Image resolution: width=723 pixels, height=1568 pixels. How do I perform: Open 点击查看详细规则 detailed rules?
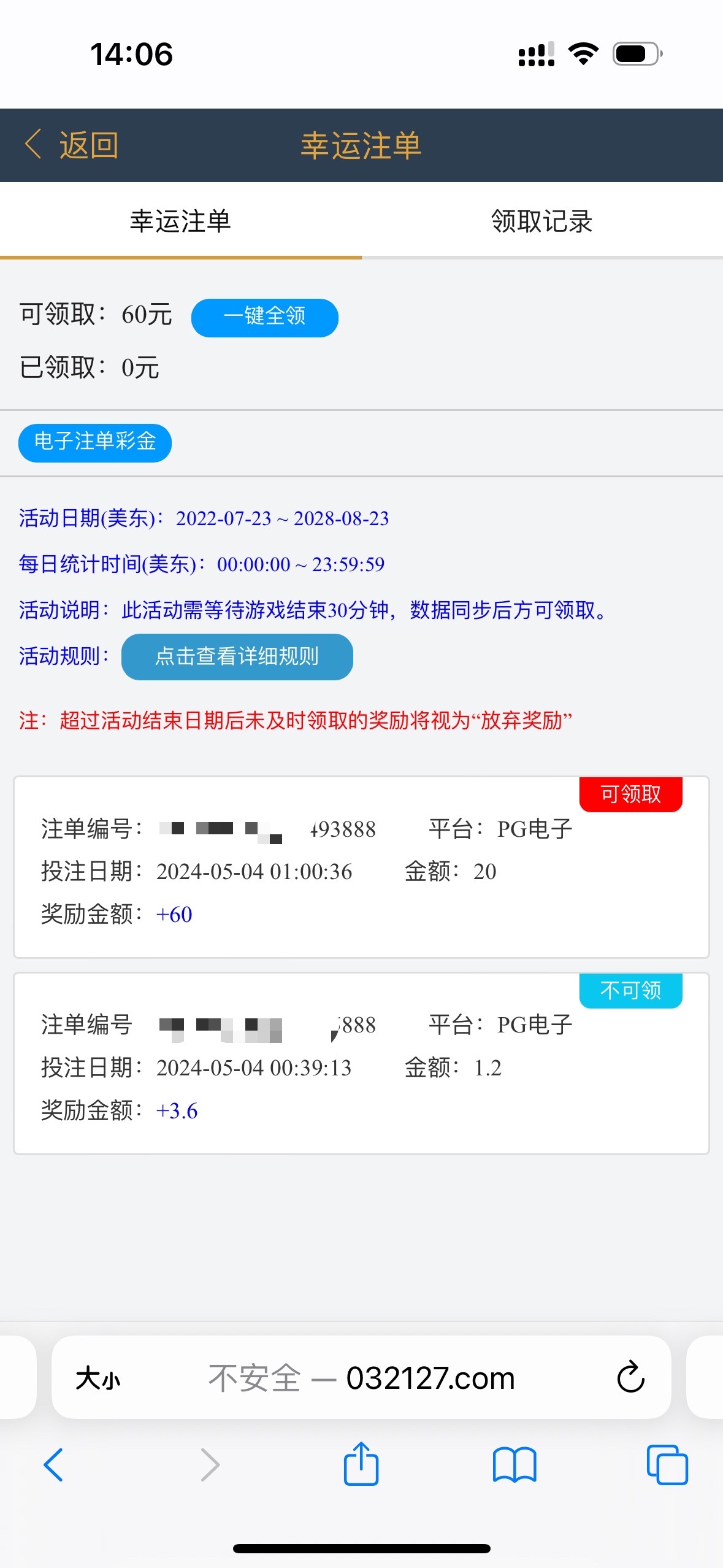237,656
